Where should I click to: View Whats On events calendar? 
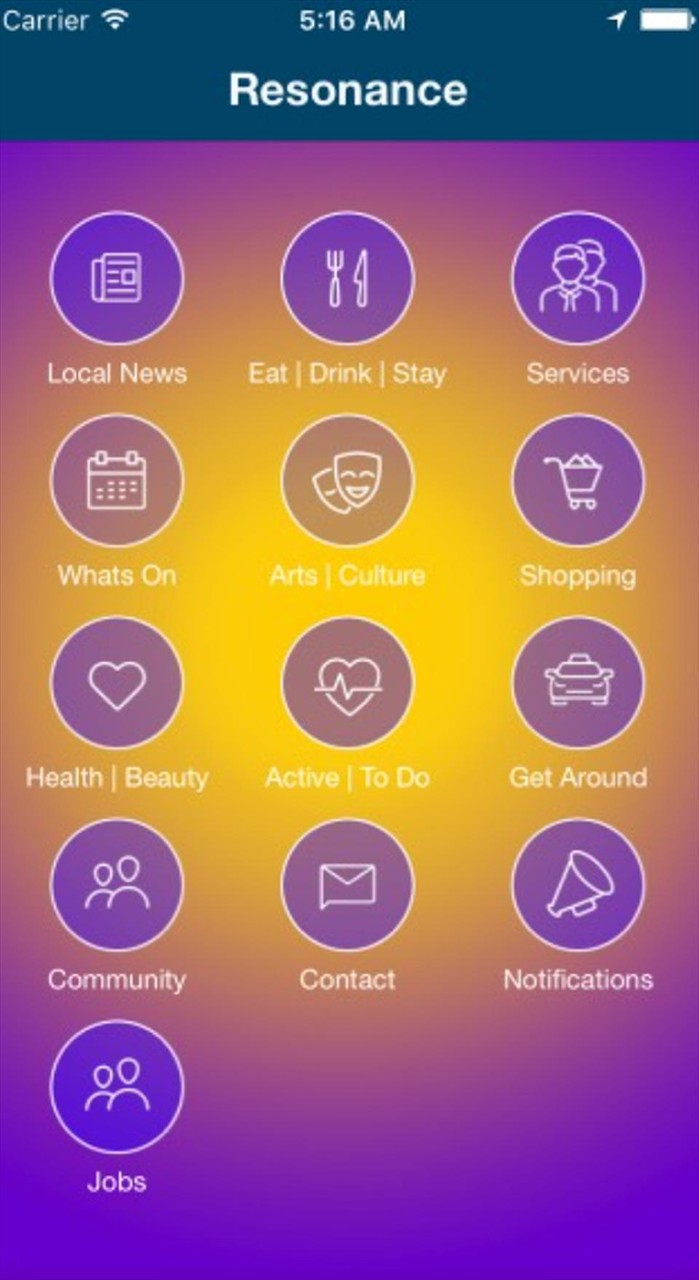click(117, 480)
